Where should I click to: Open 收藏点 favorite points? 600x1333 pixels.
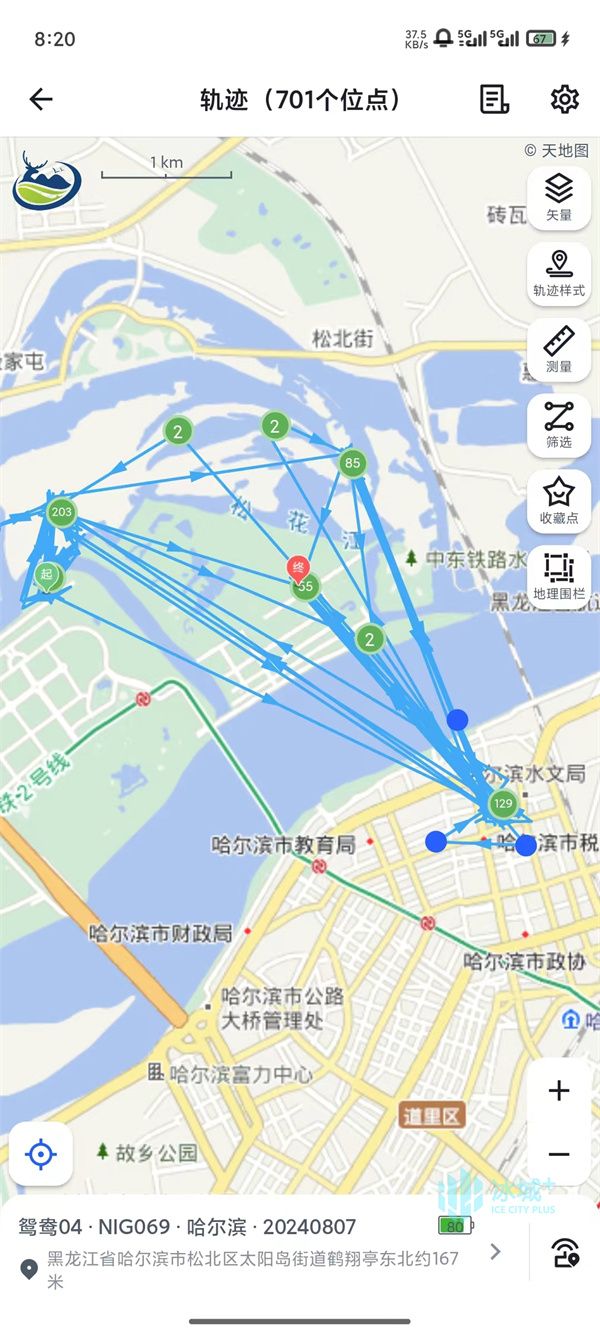[x=559, y=500]
